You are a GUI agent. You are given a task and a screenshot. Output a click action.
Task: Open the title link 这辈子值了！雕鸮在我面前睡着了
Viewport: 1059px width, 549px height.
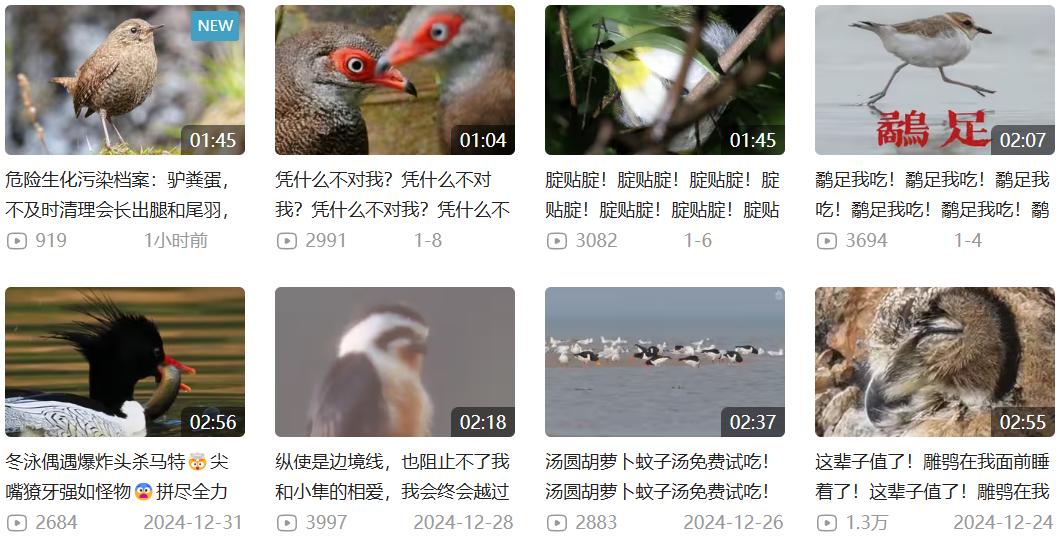(932, 477)
